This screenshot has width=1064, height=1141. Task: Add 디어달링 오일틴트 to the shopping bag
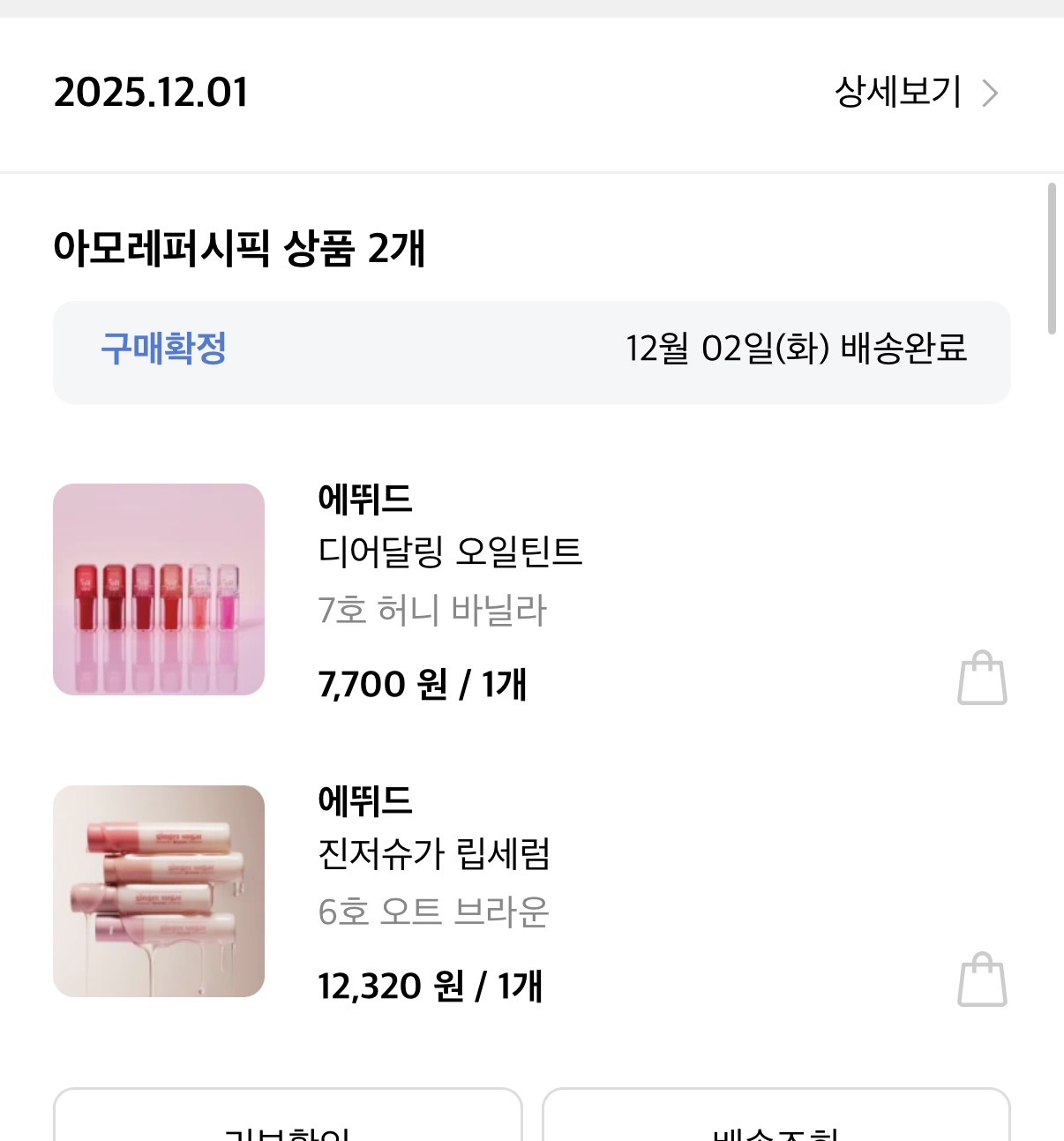(982, 678)
